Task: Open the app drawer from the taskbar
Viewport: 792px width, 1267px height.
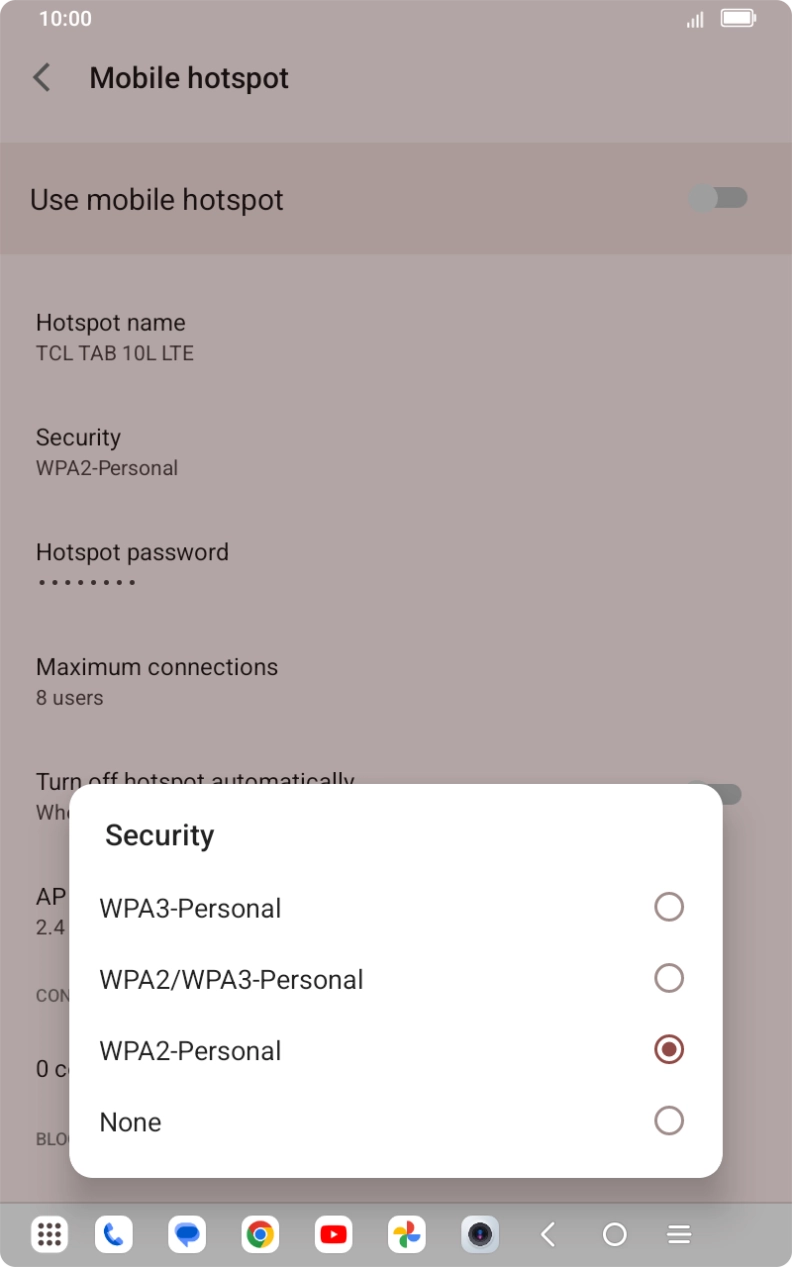Action: click(48, 1234)
